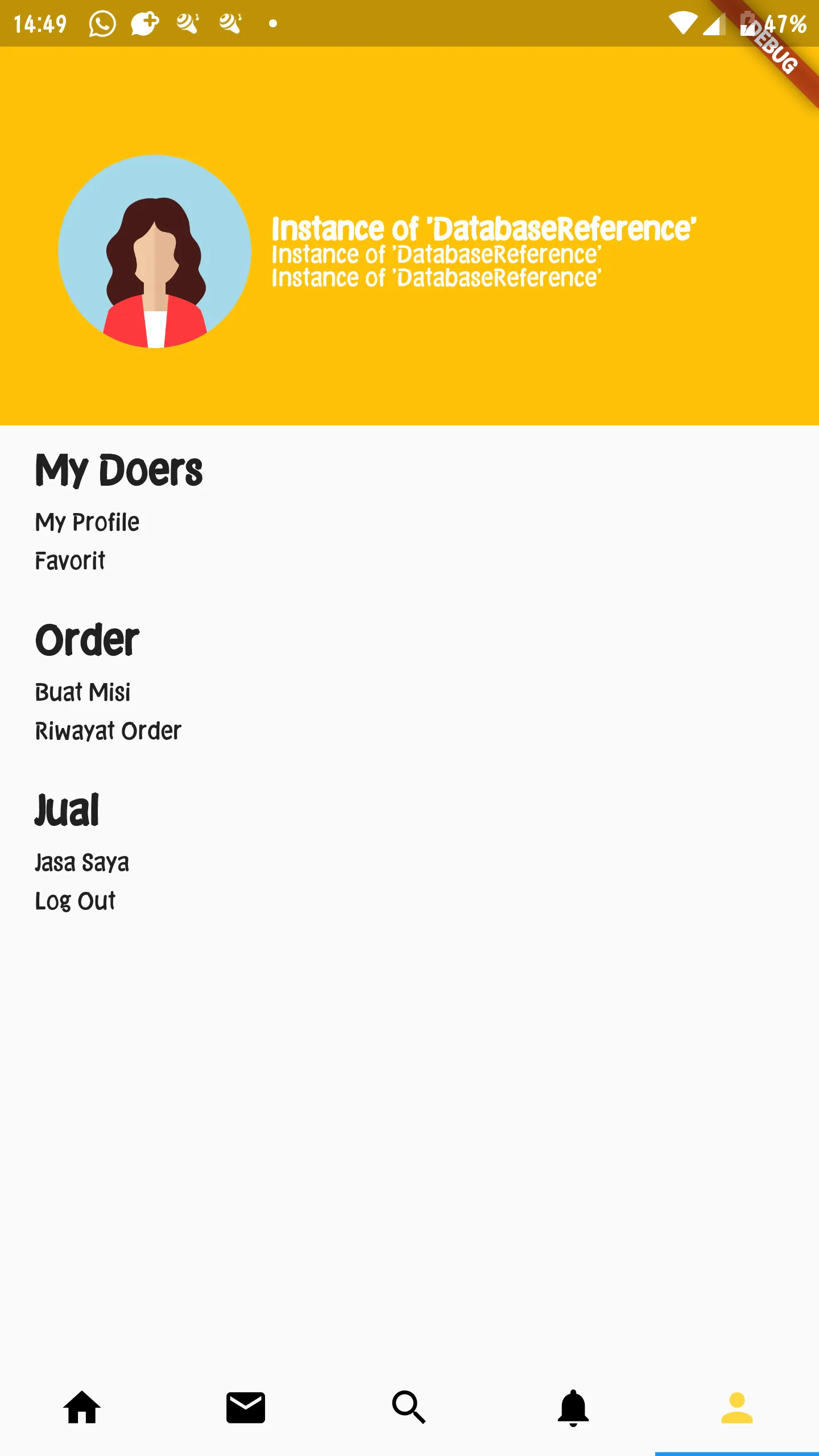Open Jasa Saya
The height and width of the screenshot is (1456, 819).
coord(82,862)
